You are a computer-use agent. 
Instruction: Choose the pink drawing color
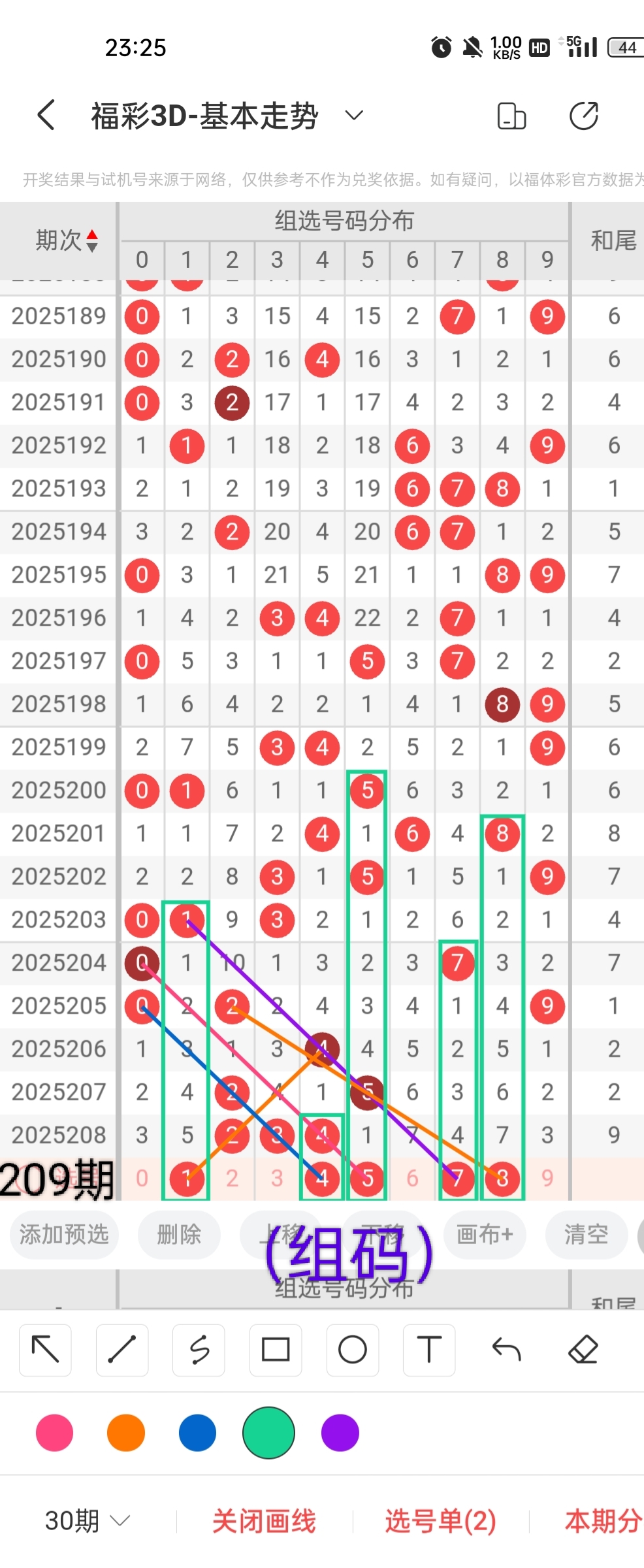click(55, 1433)
